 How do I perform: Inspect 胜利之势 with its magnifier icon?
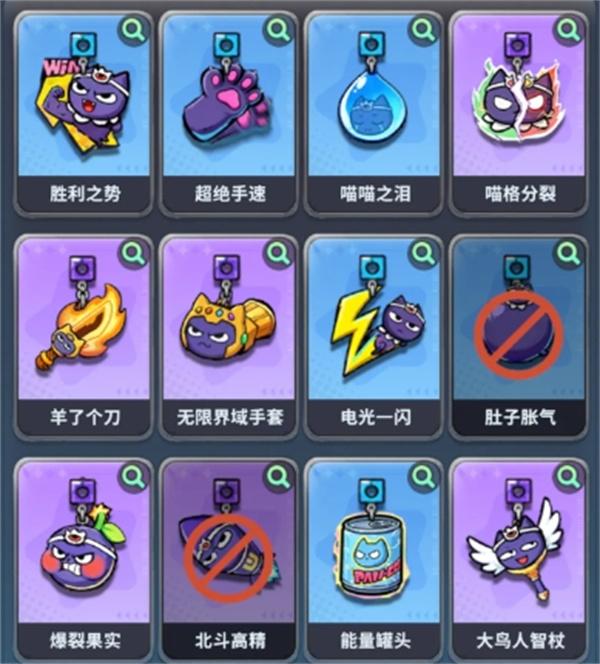(133, 31)
